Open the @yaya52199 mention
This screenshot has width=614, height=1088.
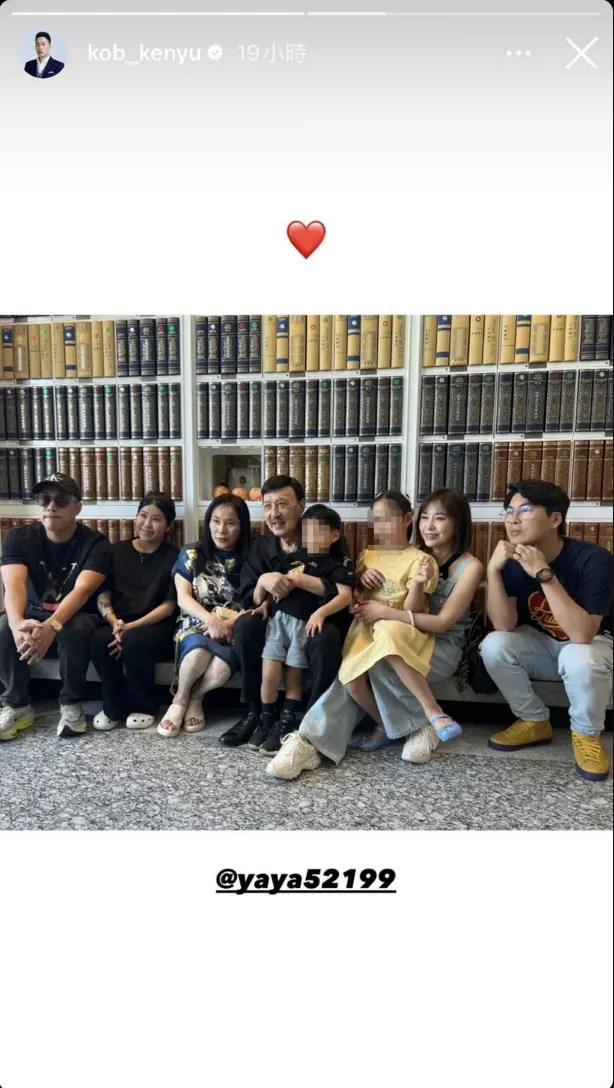click(x=306, y=880)
